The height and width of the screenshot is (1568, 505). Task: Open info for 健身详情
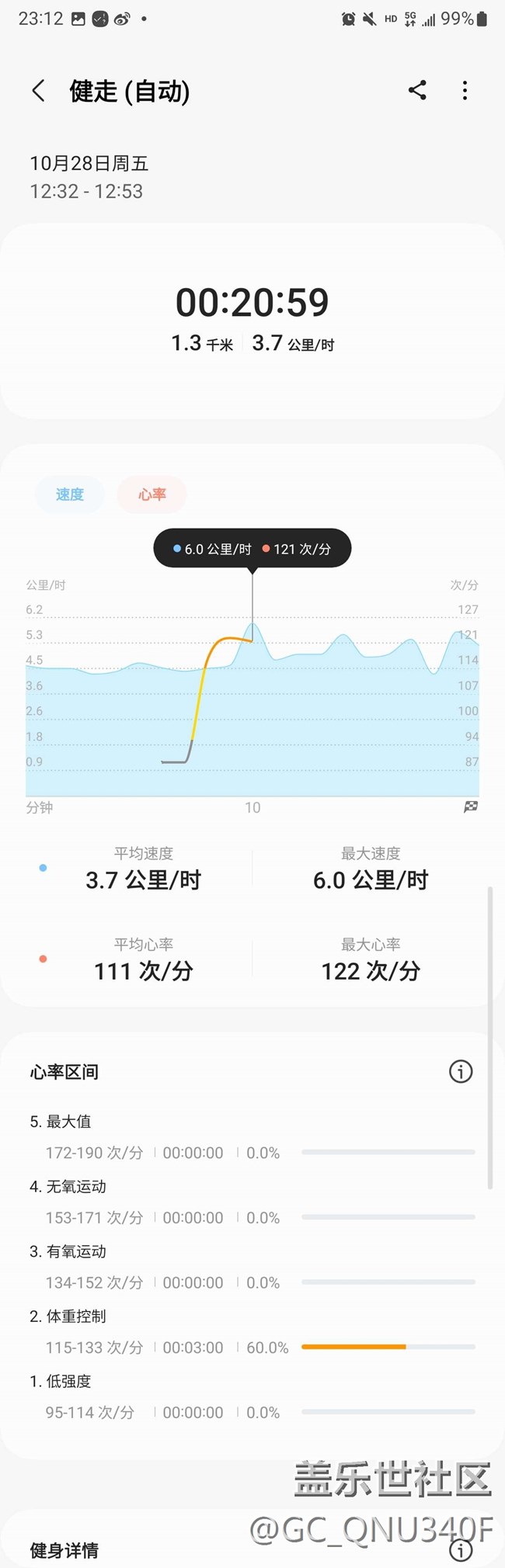click(461, 1550)
